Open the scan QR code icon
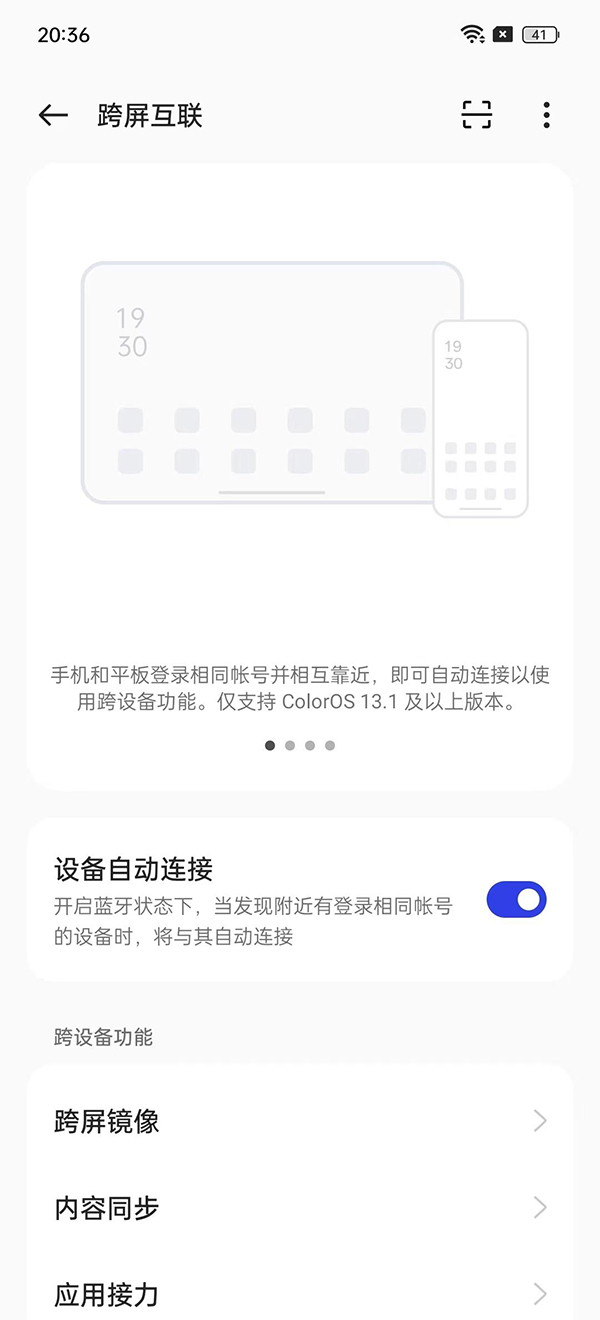The image size is (600, 1320). [x=477, y=115]
